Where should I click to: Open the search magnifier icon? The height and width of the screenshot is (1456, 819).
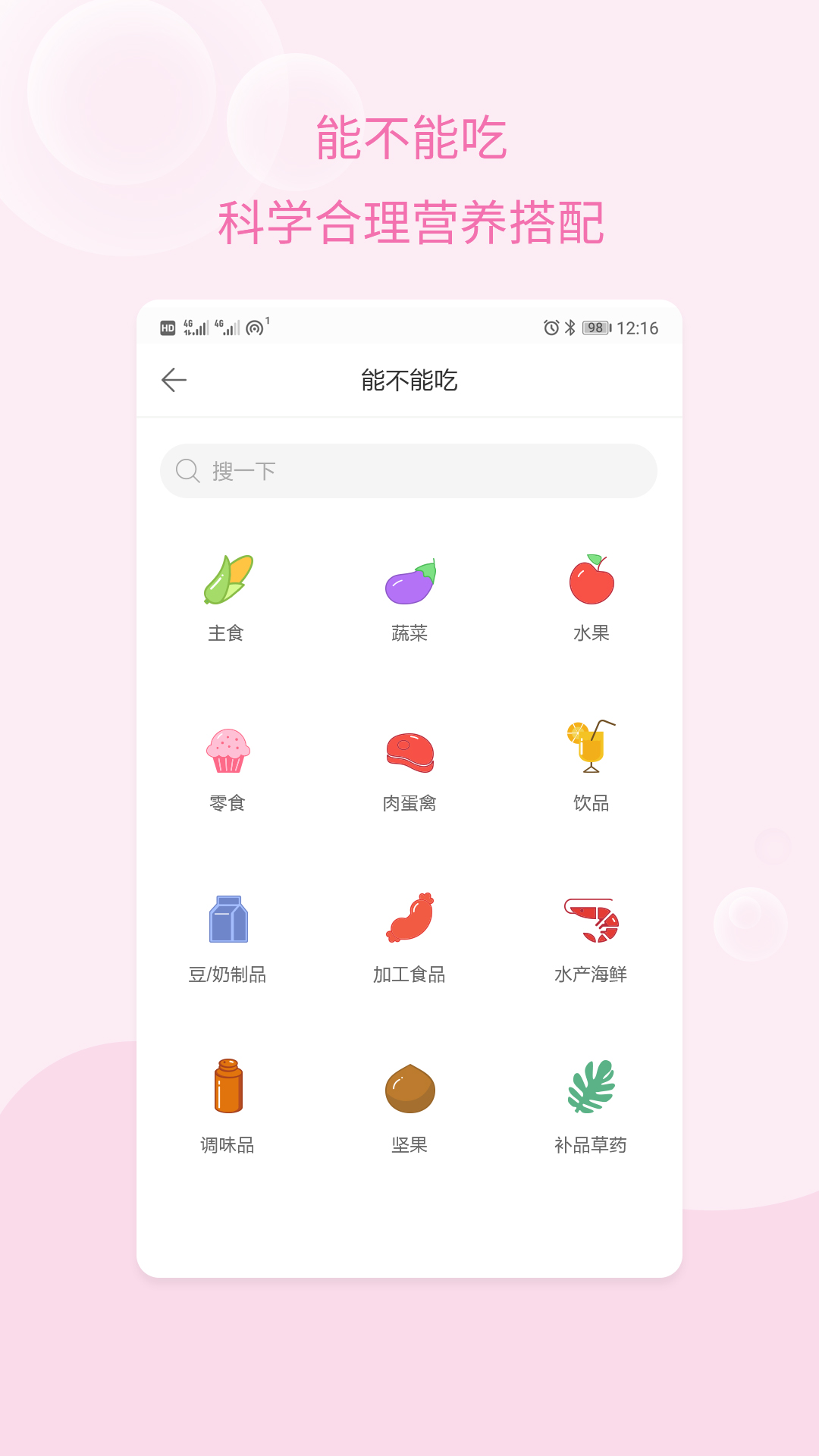[x=187, y=470]
